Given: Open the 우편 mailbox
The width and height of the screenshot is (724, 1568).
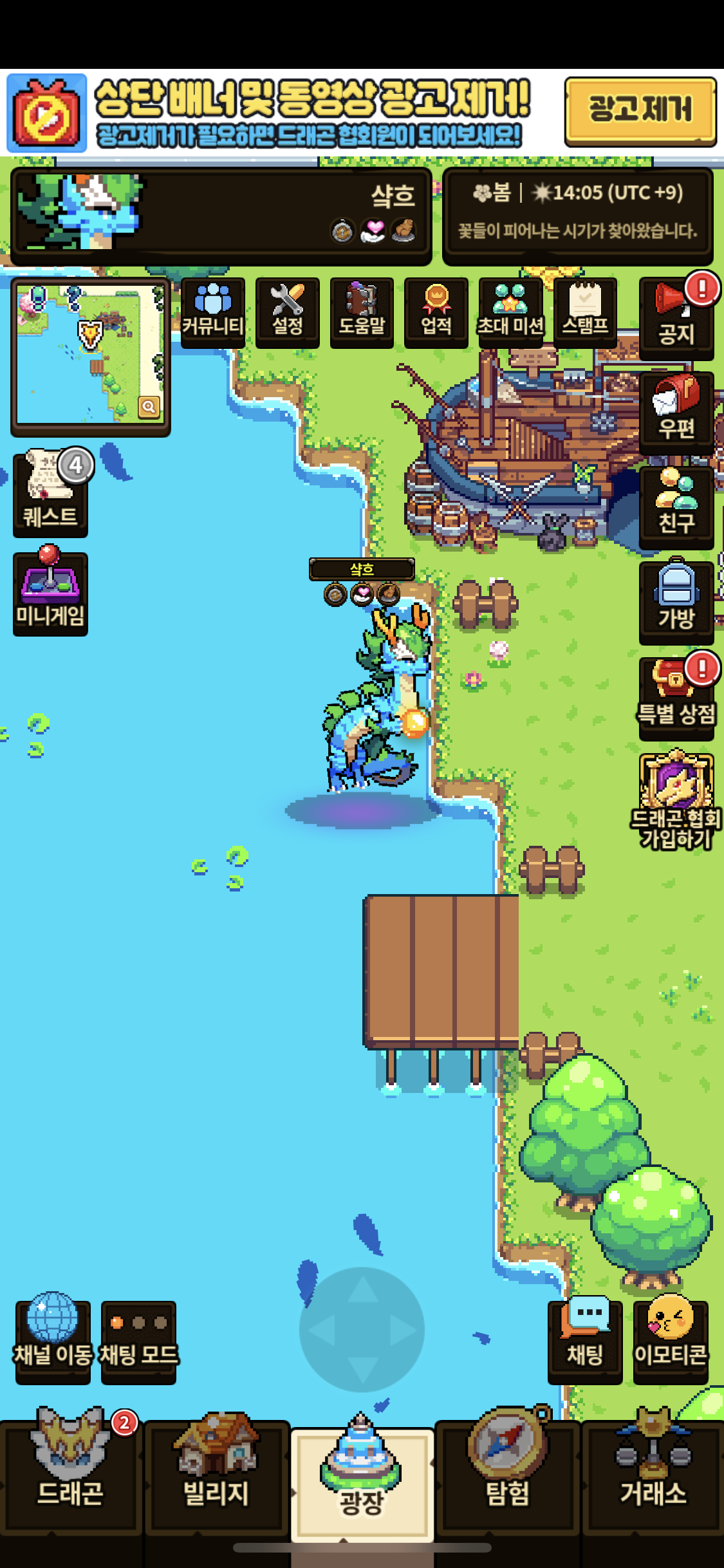Looking at the screenshot, I should (676, 412).
